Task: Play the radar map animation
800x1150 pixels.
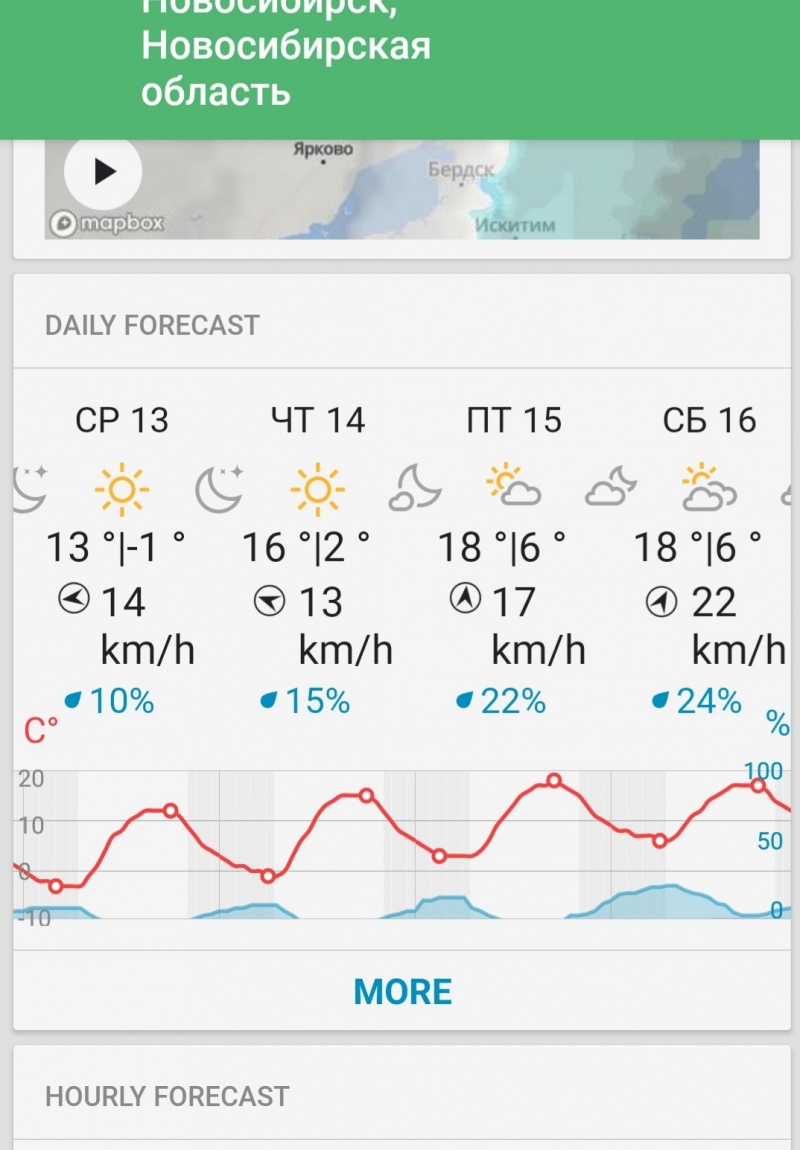Action: [x=104, y=172]
